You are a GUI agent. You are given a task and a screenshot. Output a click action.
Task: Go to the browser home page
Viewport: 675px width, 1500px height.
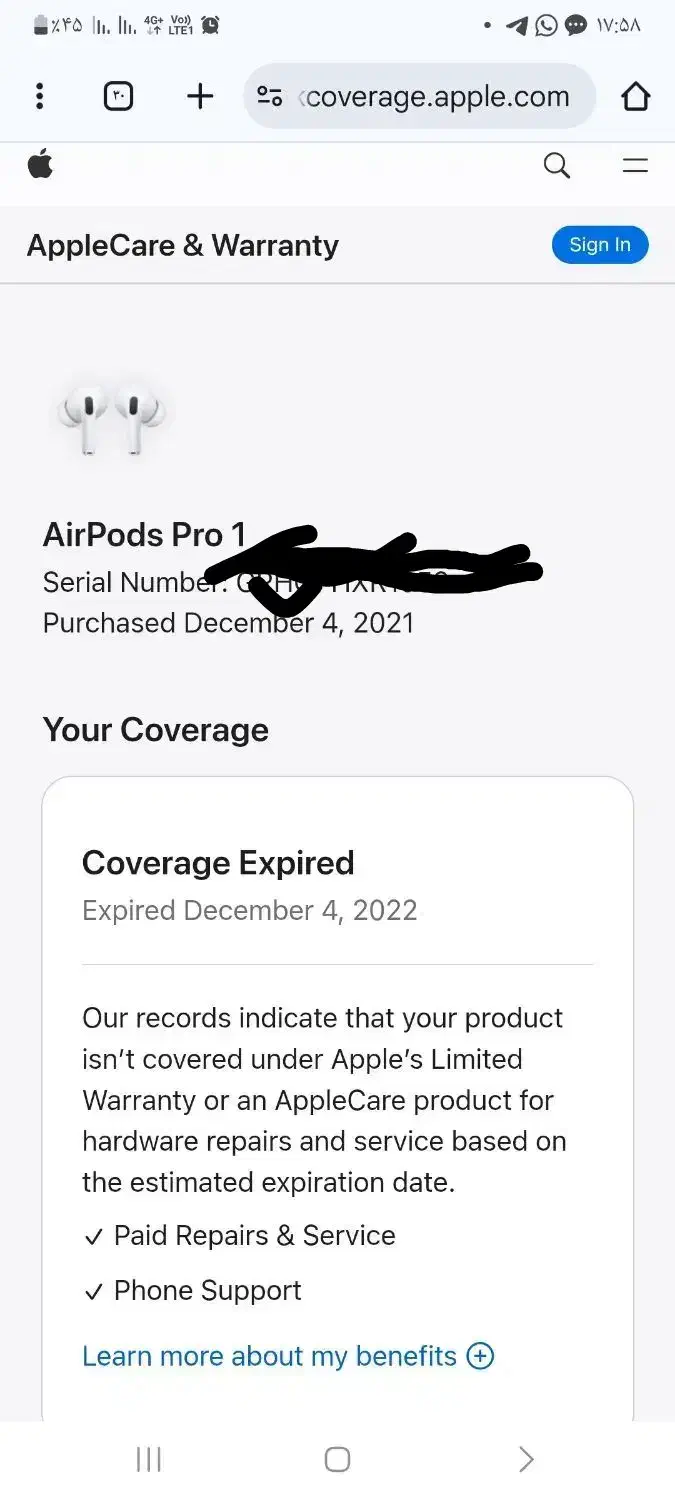[x=635, y=96]
